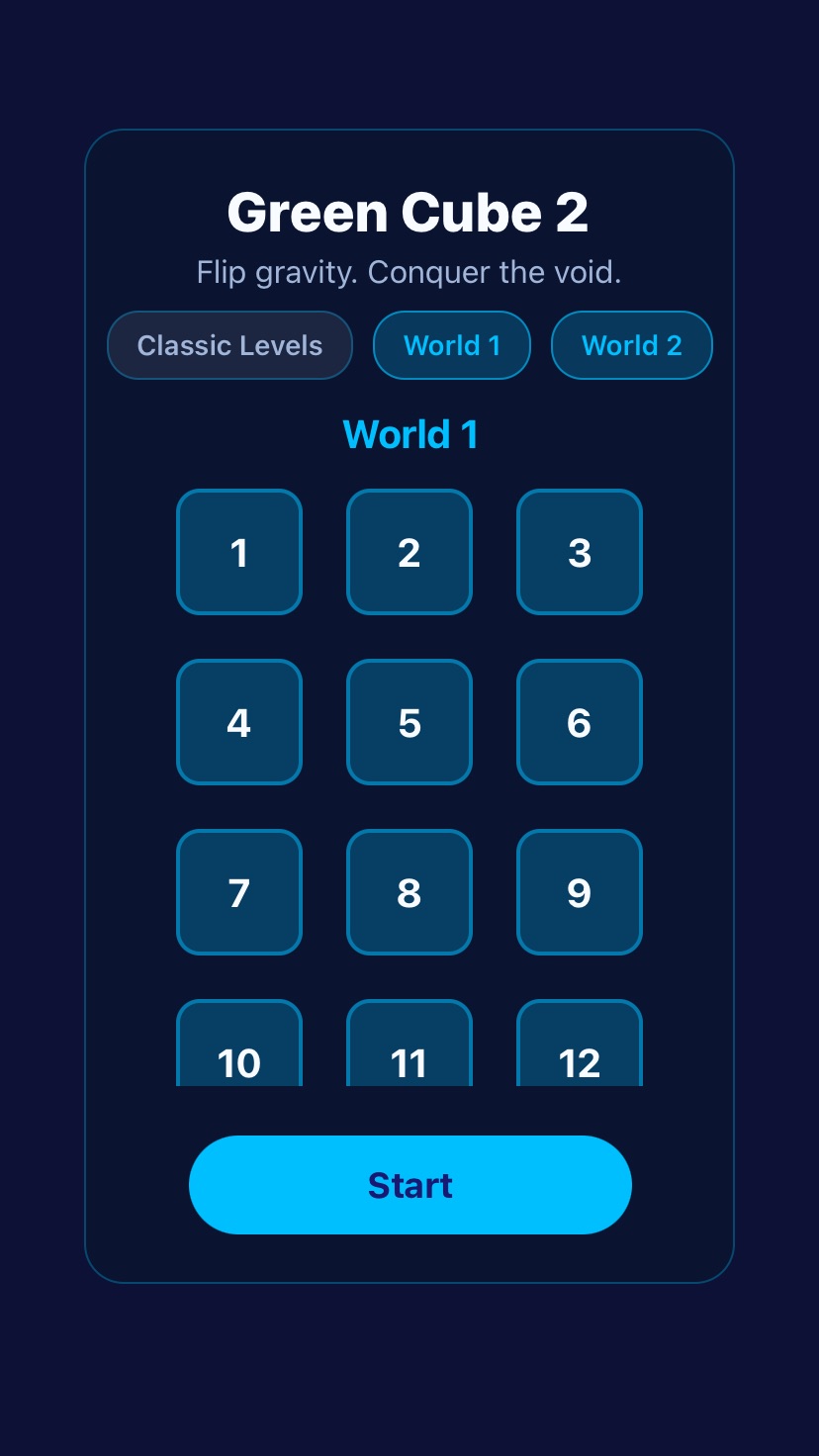Select level 10

pos(239,1048)
